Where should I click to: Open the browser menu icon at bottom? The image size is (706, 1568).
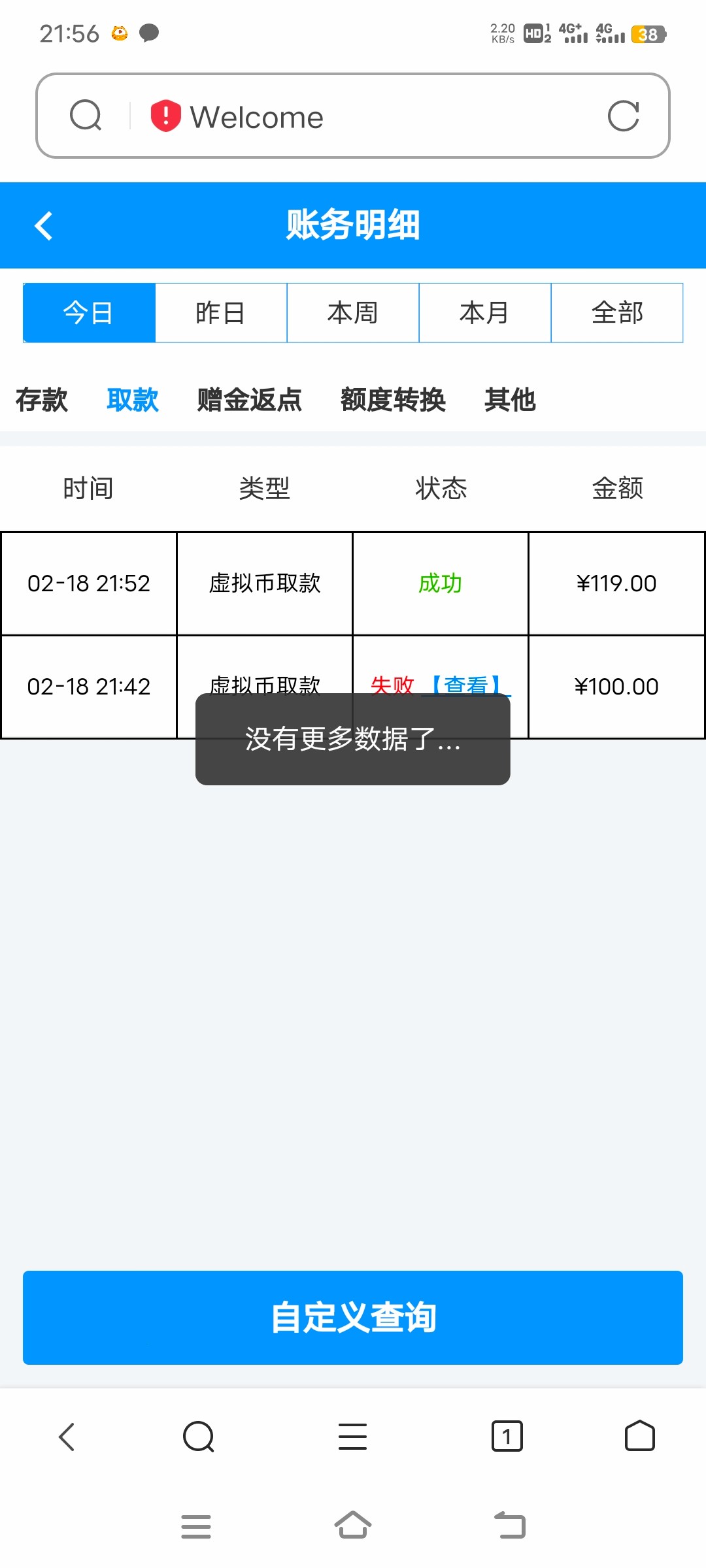click(x=353, y=1437)
